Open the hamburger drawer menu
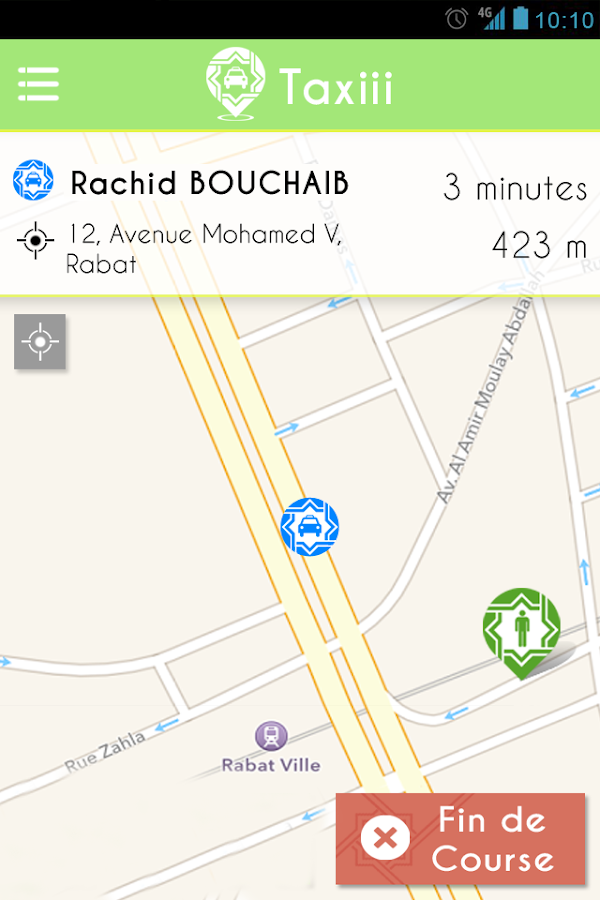Viewport: 600px width, 900px height. [38, 84]
